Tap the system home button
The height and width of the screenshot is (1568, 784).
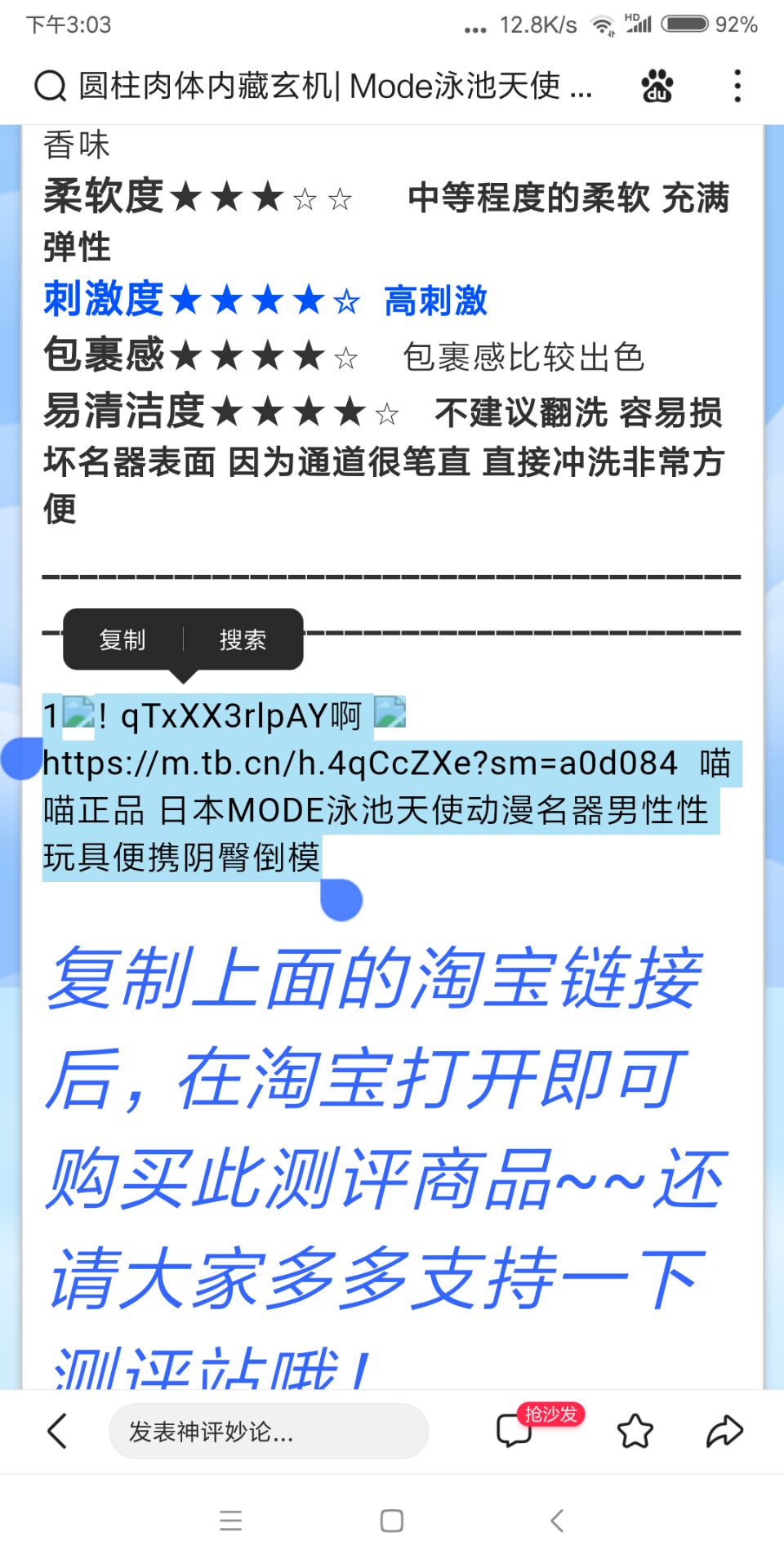(x=392, y=1521)
